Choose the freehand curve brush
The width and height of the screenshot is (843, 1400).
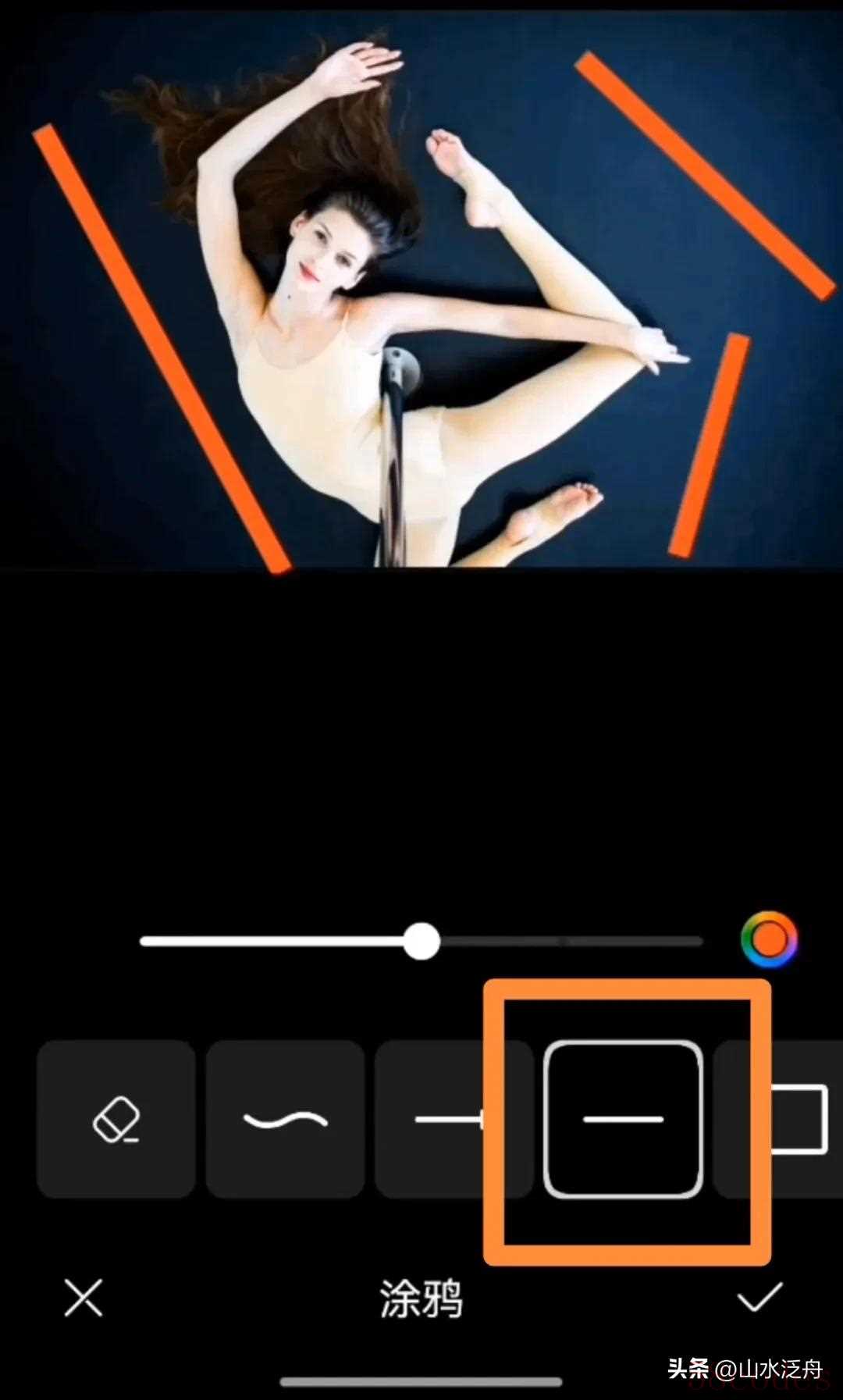(285, 1119)
